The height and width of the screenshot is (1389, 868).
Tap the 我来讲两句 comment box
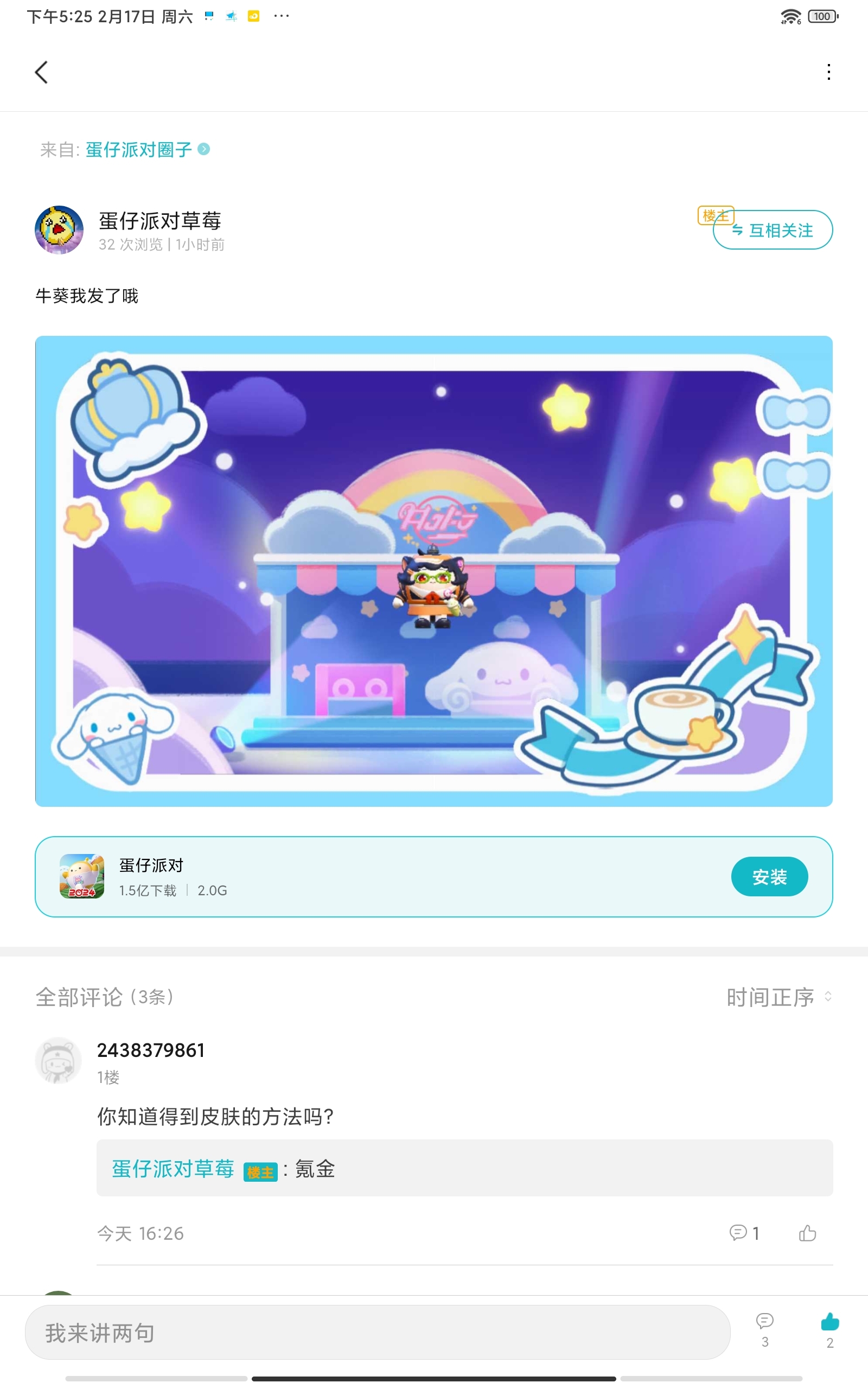coord(377,1332)
